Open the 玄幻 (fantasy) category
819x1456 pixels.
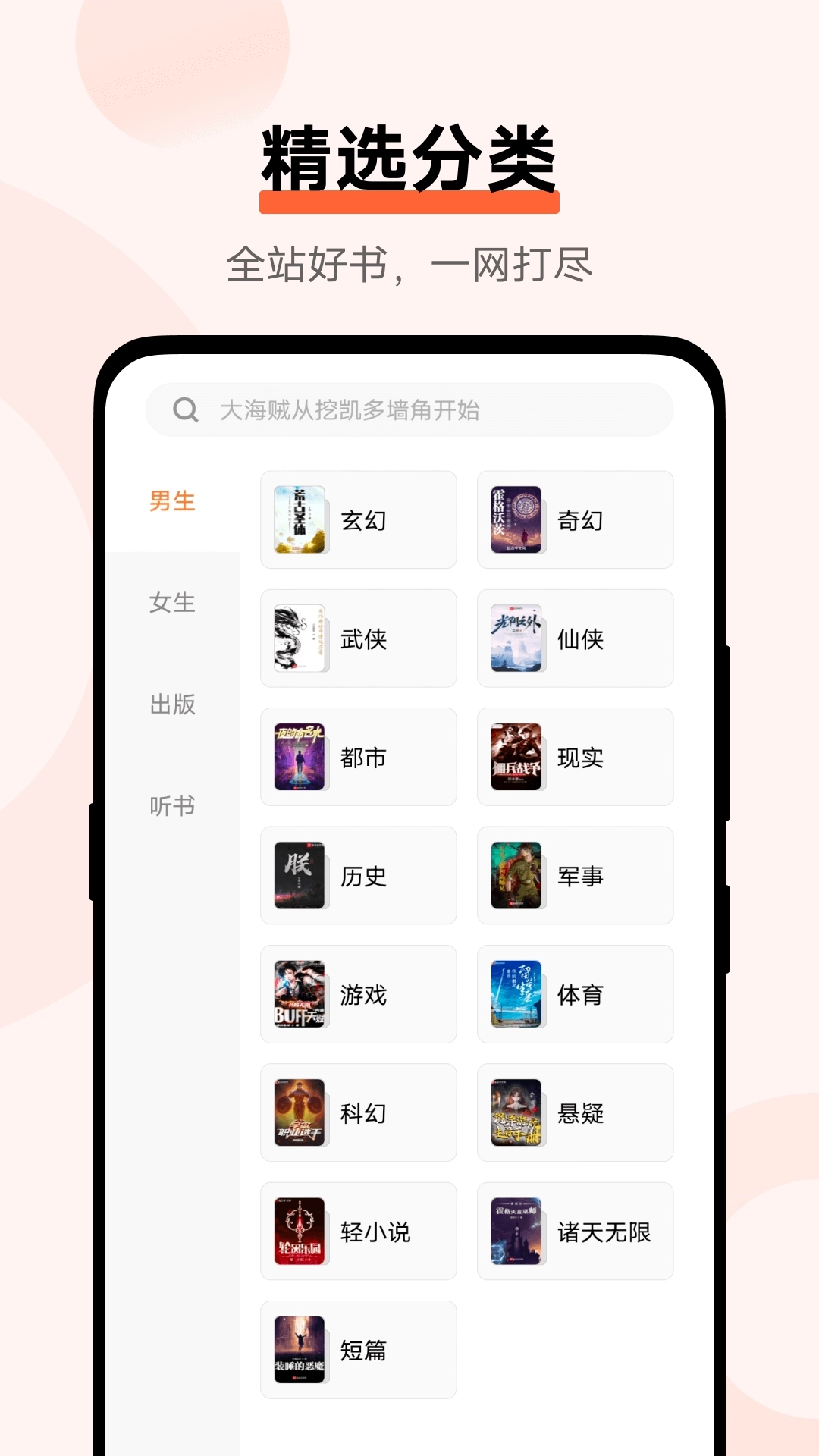[x=358, y=520]
